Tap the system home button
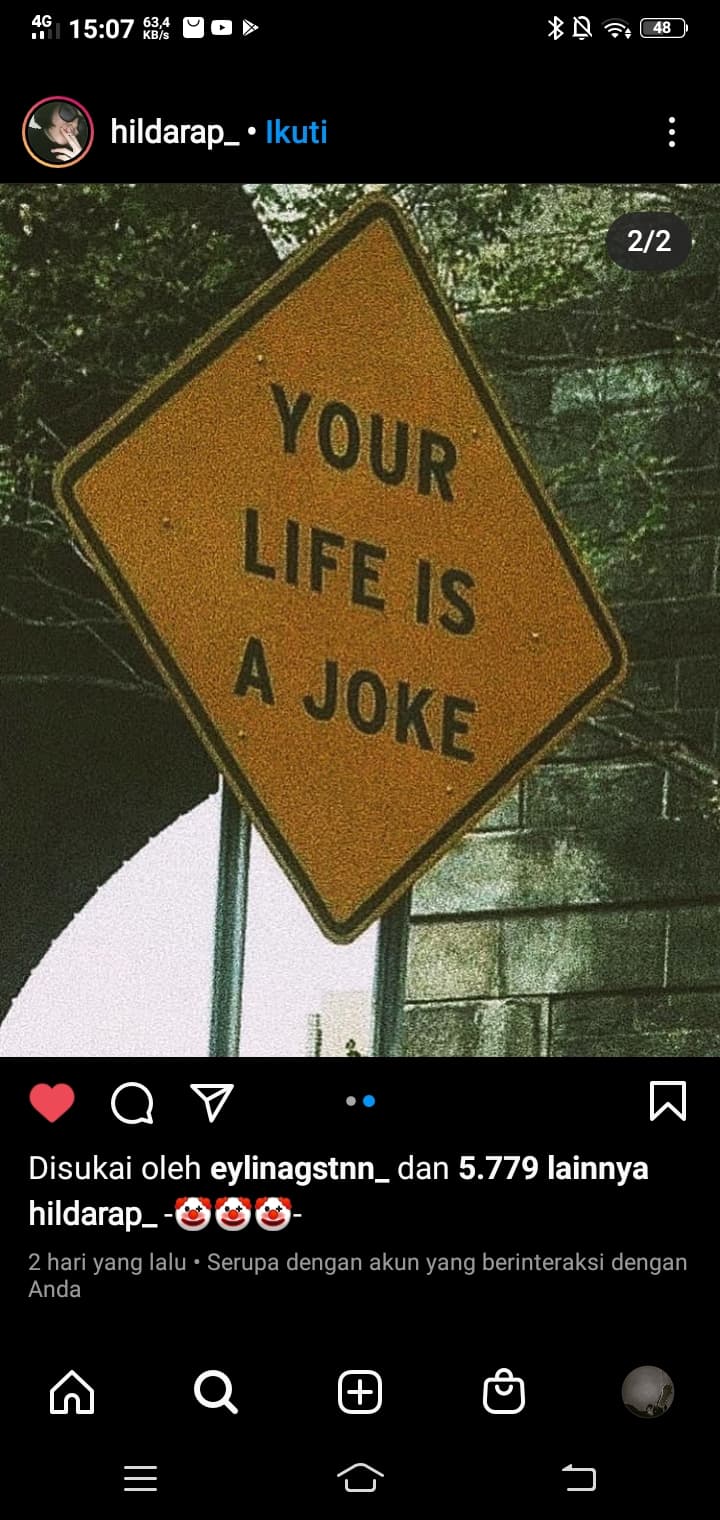The image size is (720, 1520). (x=360, y=1477)
